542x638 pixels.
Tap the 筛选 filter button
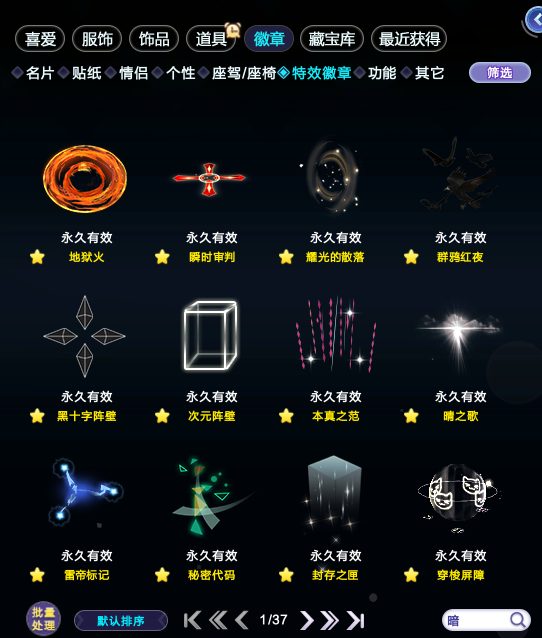[x=500, y=73]
